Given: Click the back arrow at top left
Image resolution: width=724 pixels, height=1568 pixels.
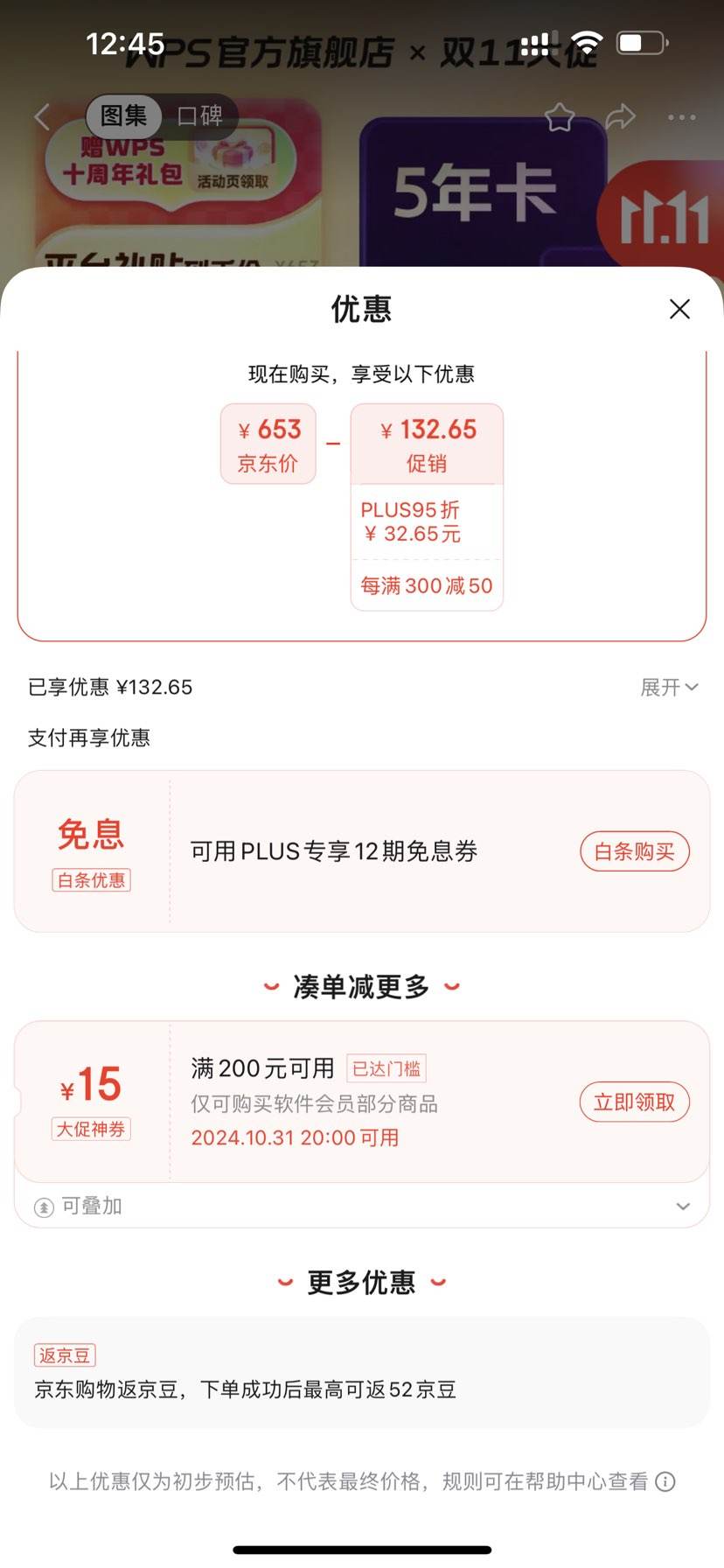Looking at the screenshot, I should tap(41, 116).
